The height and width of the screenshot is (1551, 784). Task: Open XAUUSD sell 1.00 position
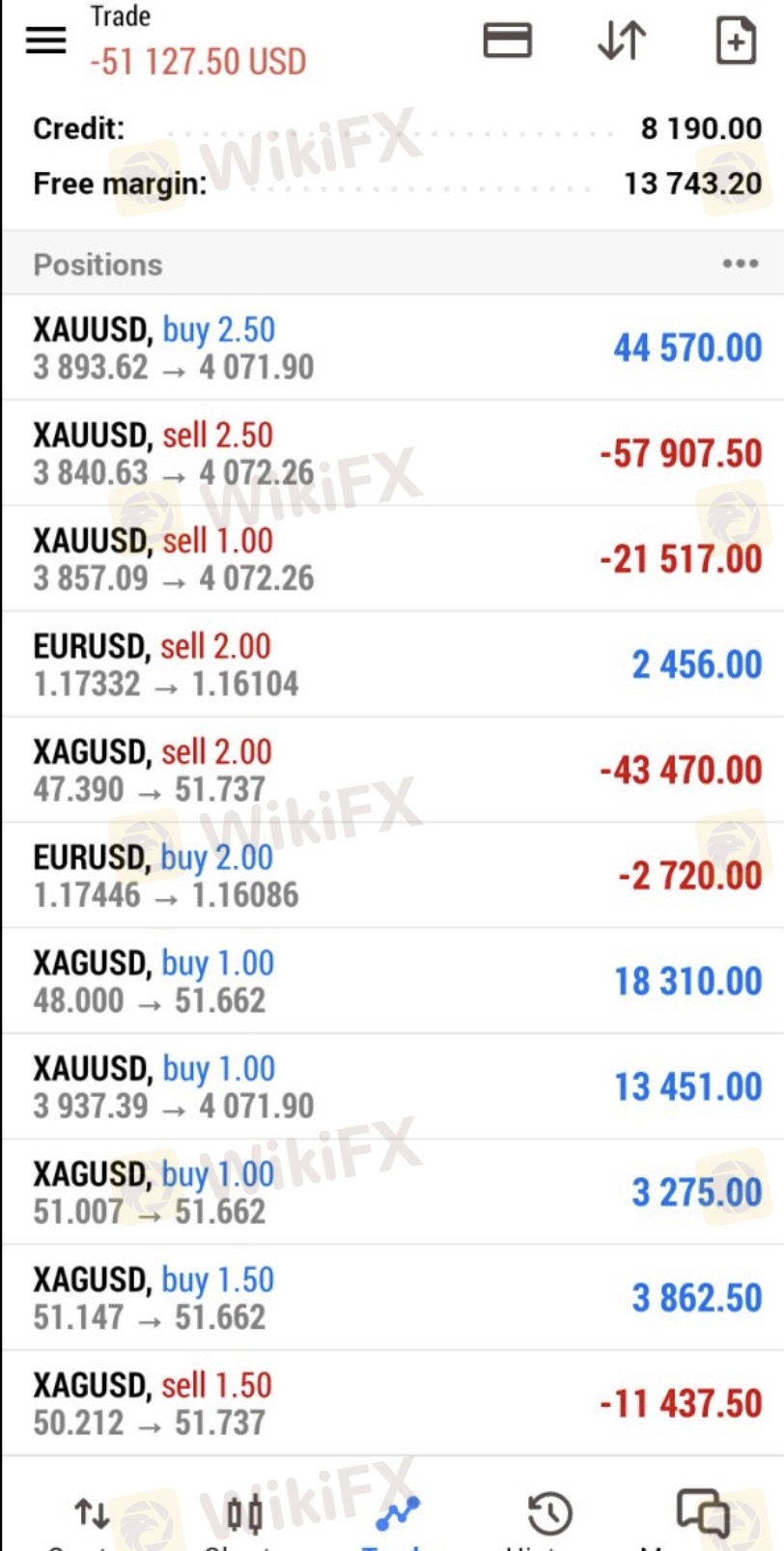392,558
